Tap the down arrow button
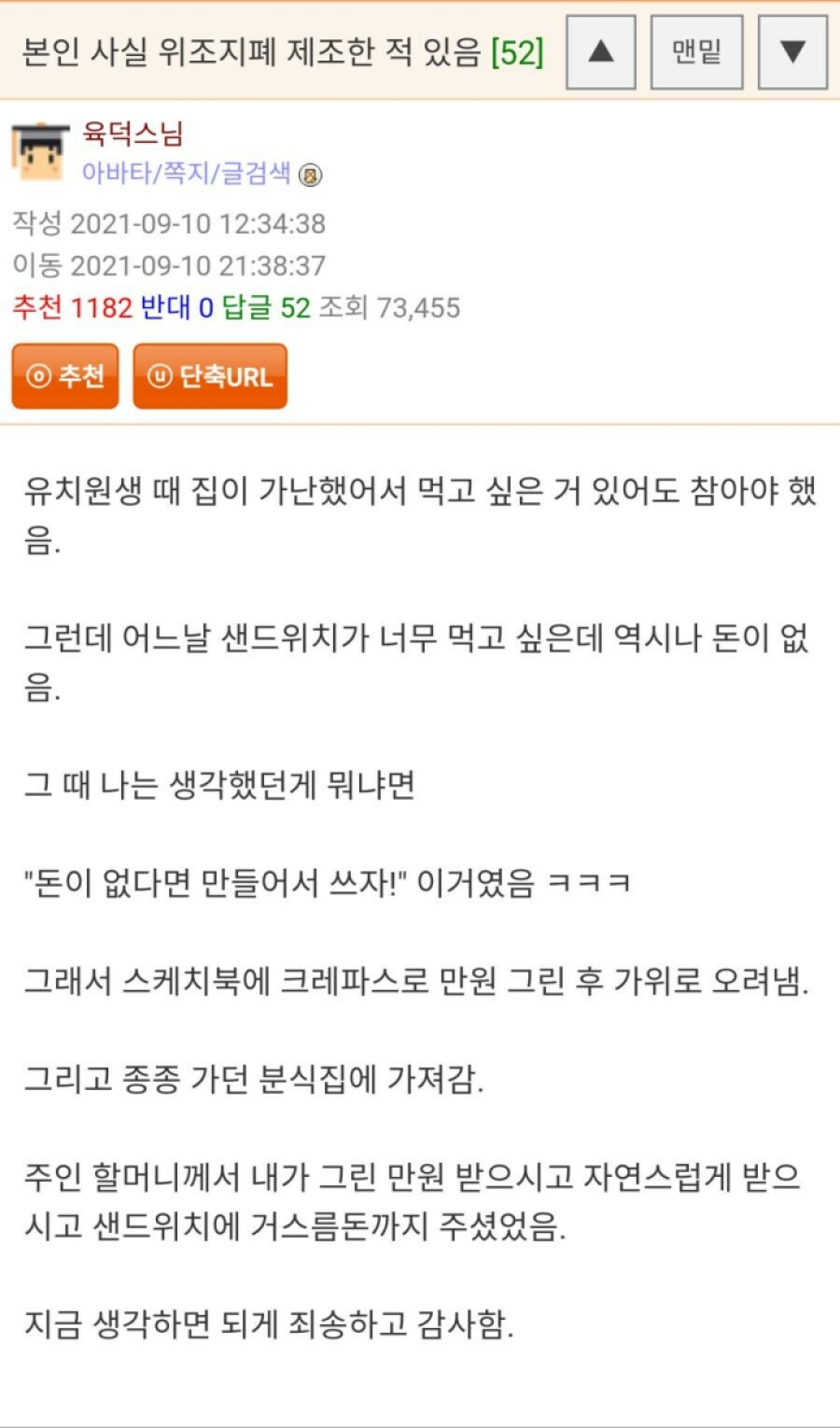 point(792,52)
